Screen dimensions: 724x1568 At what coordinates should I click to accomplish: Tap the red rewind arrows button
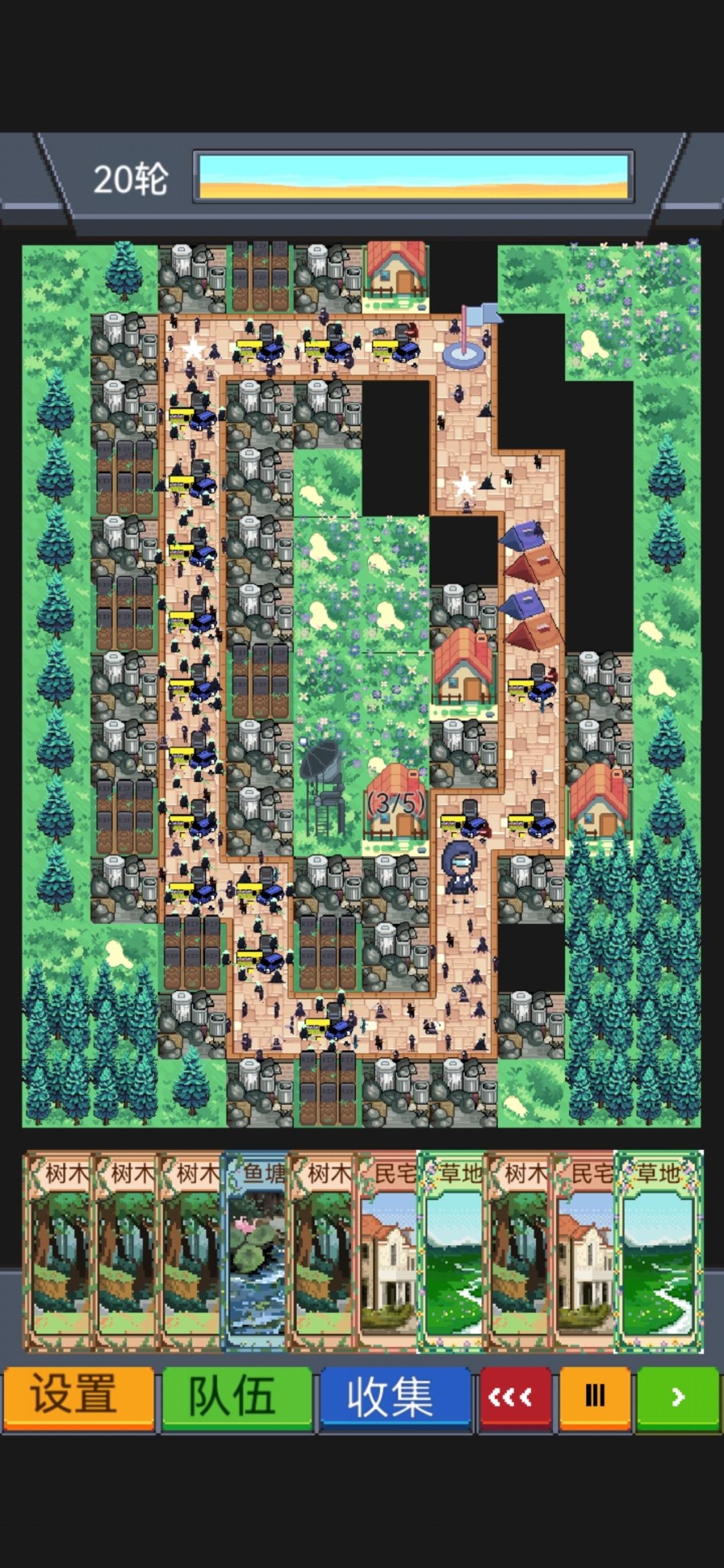[515, 1396]
